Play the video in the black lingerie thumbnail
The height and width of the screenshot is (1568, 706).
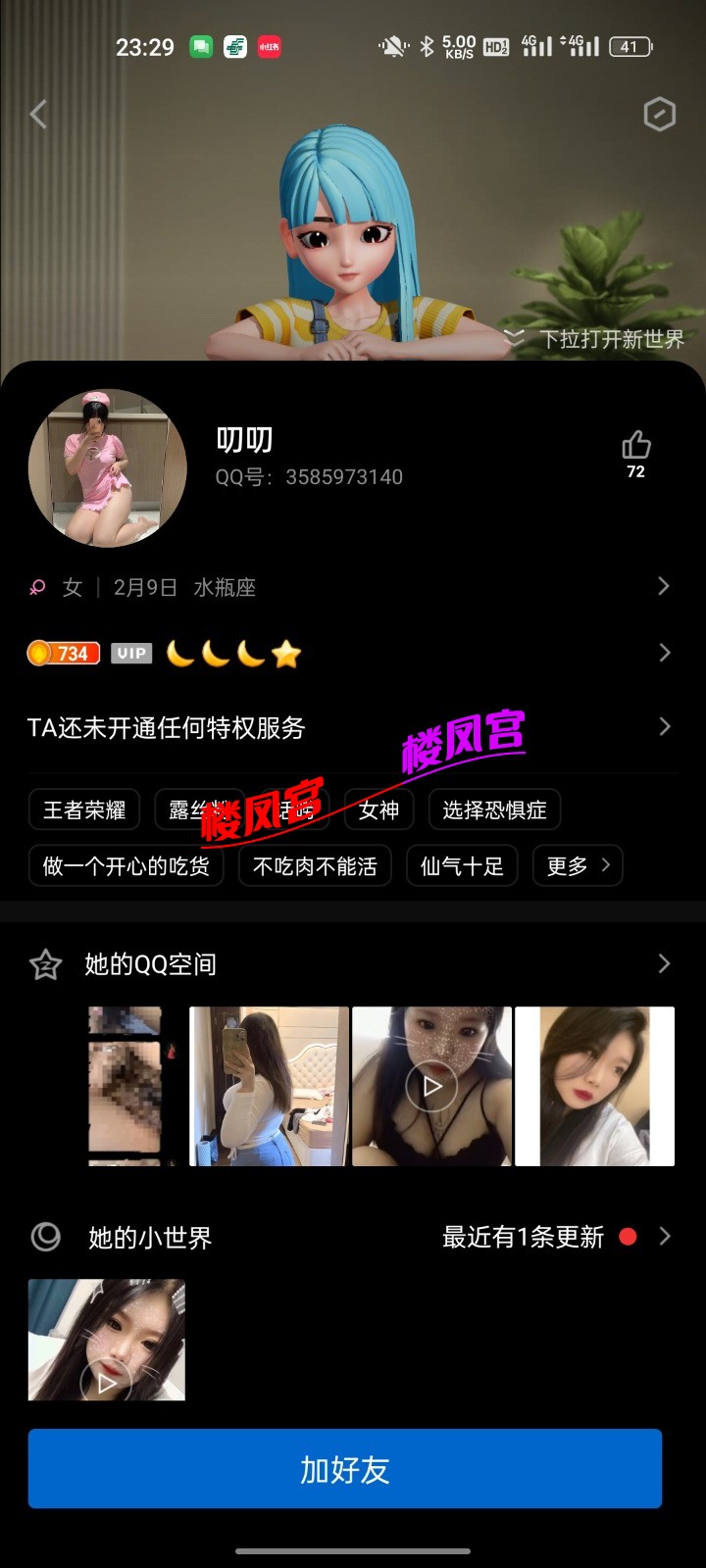tap(431, 1086)
